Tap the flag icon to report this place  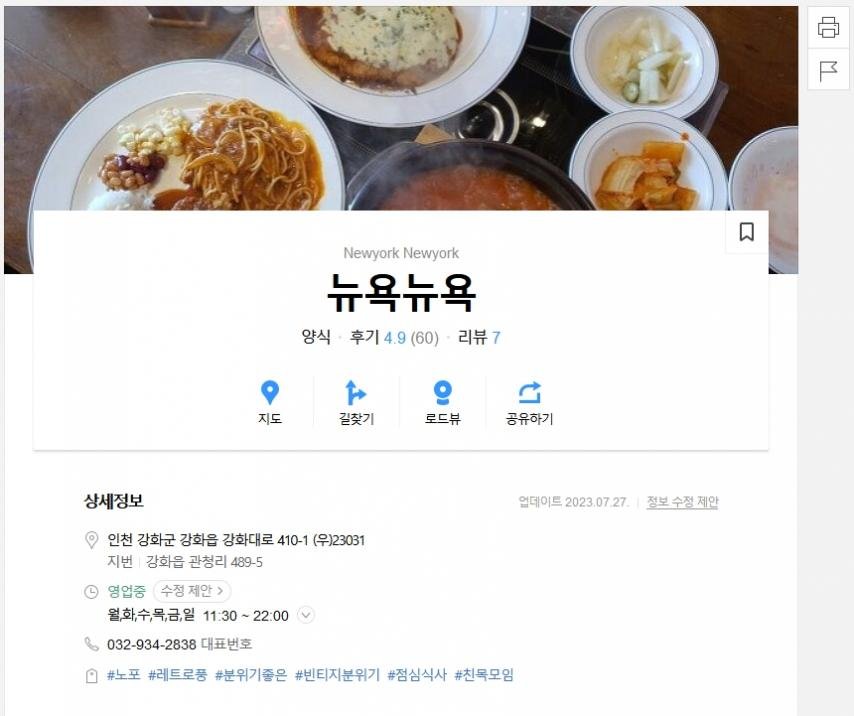pyautogui.click(x=828, y=70)
